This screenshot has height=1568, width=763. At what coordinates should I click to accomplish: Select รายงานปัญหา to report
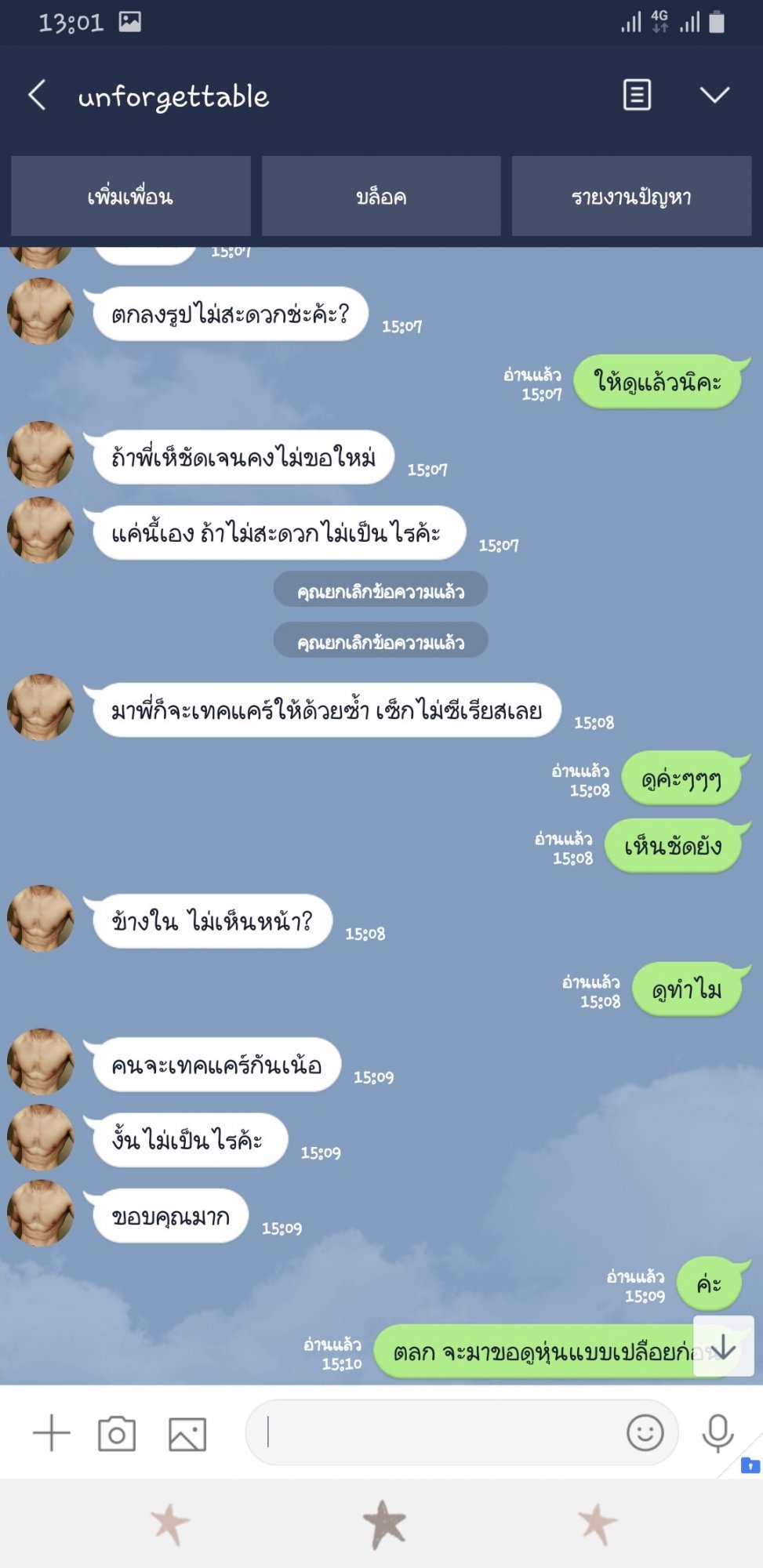click(x=631, y=196)
